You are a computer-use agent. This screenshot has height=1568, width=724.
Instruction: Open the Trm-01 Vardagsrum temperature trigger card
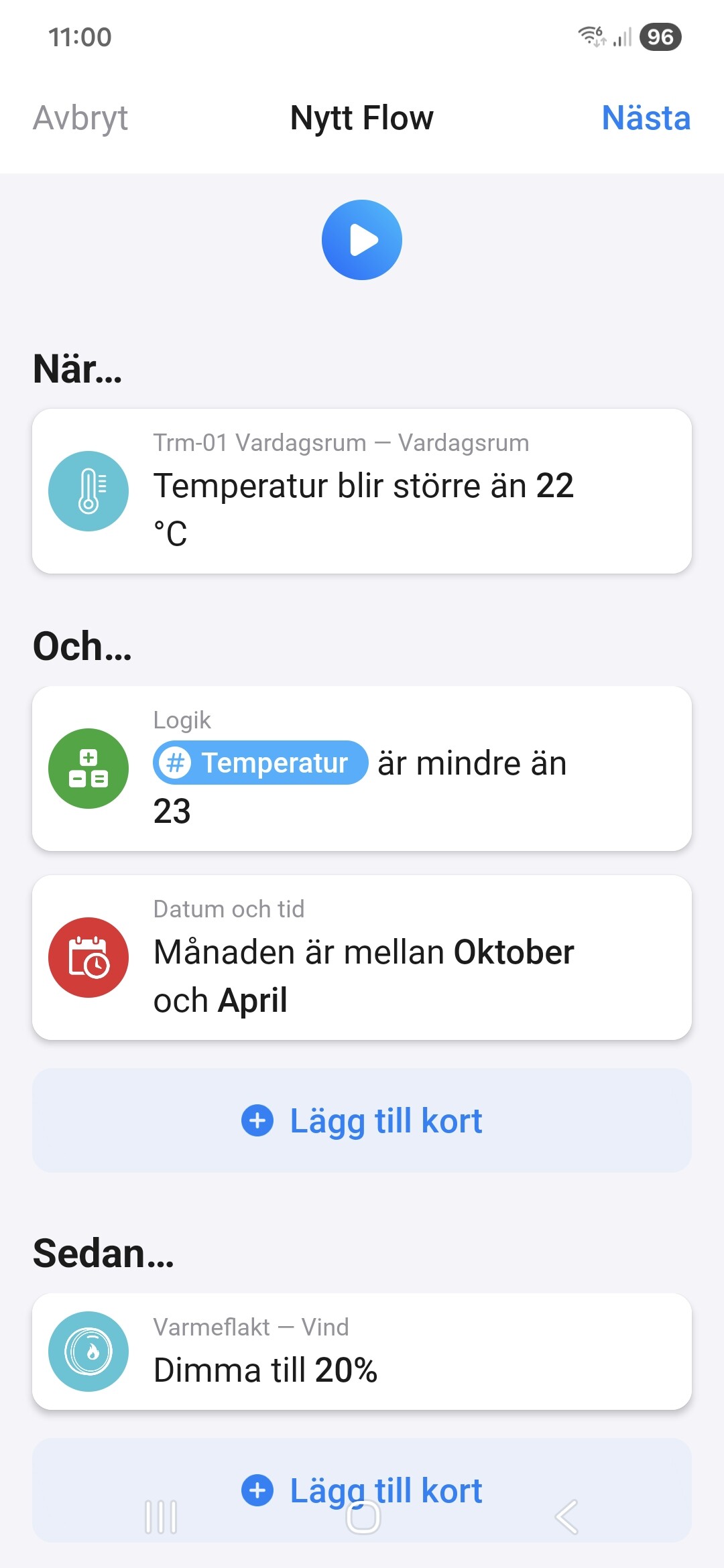362,491
